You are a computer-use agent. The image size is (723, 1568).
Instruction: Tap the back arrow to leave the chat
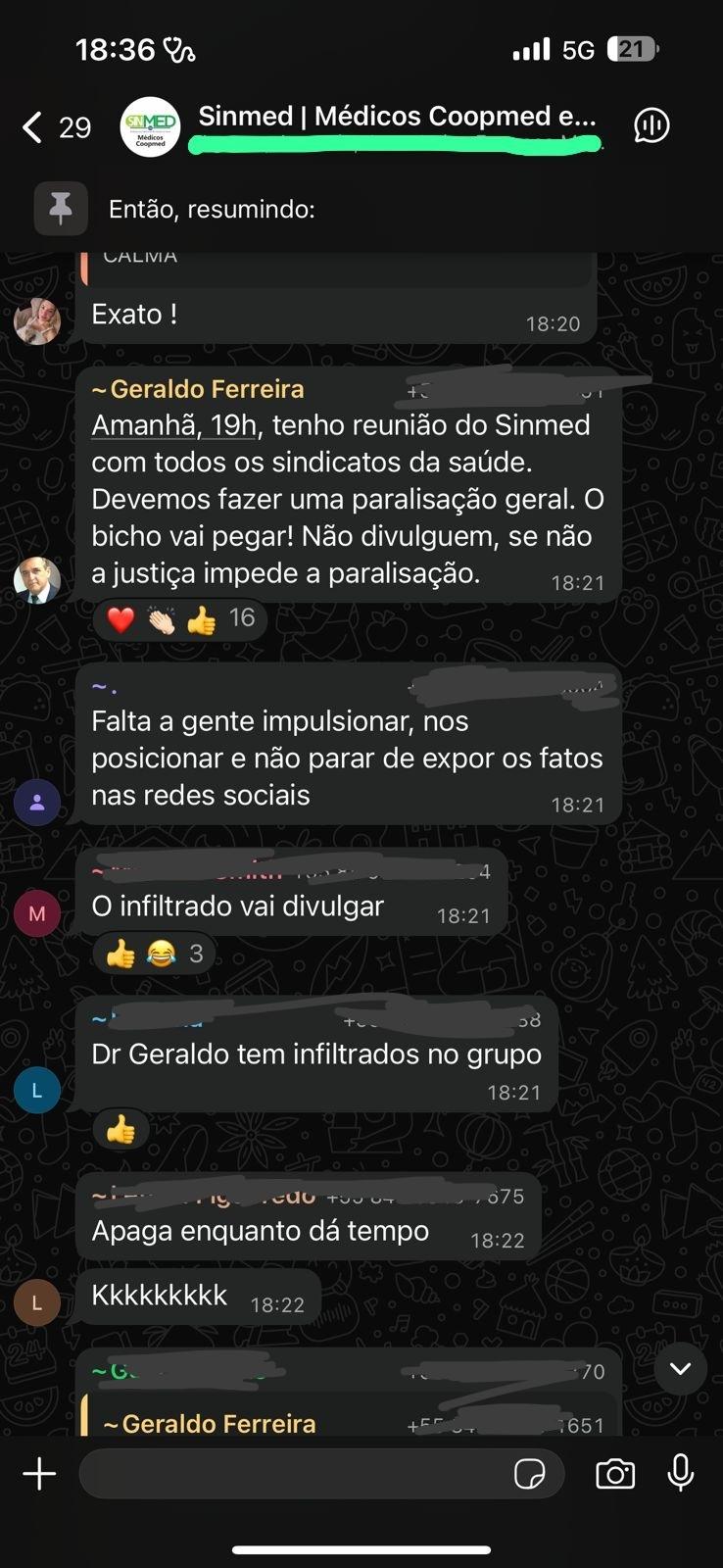pos(29,127)
